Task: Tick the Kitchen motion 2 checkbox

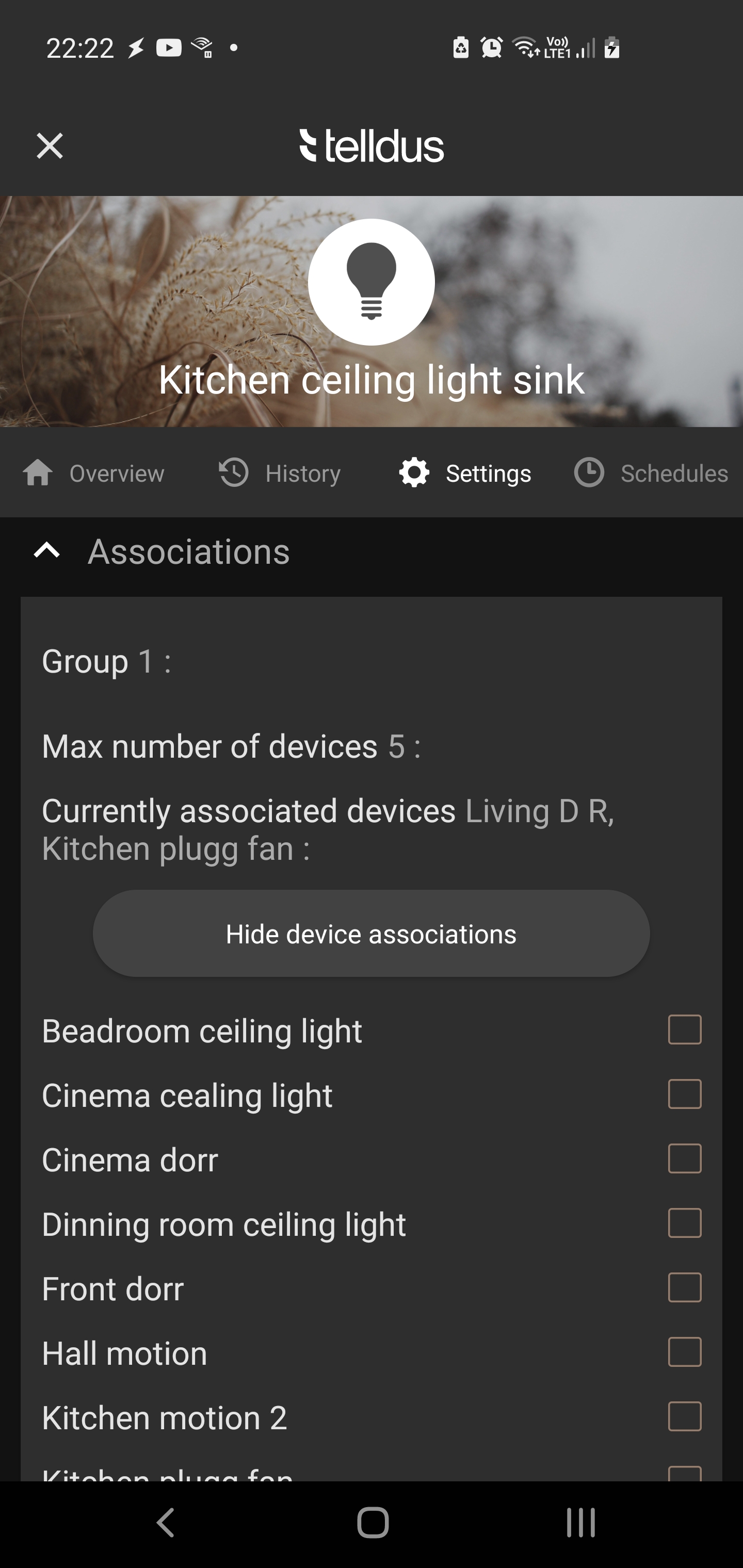Action: (x=685, y=1417)
